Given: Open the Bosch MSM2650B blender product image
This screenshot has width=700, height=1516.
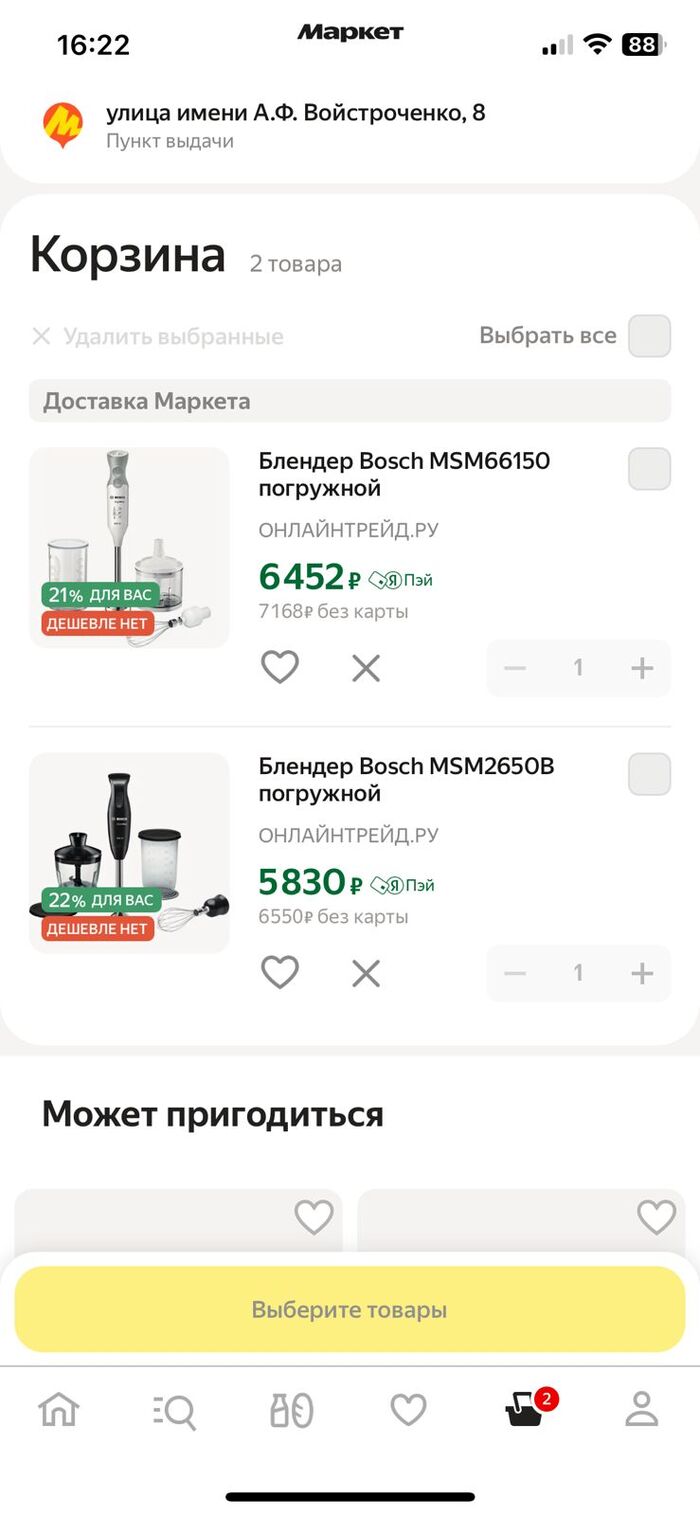Looking at the screenshot, I should tap(129, 852).
